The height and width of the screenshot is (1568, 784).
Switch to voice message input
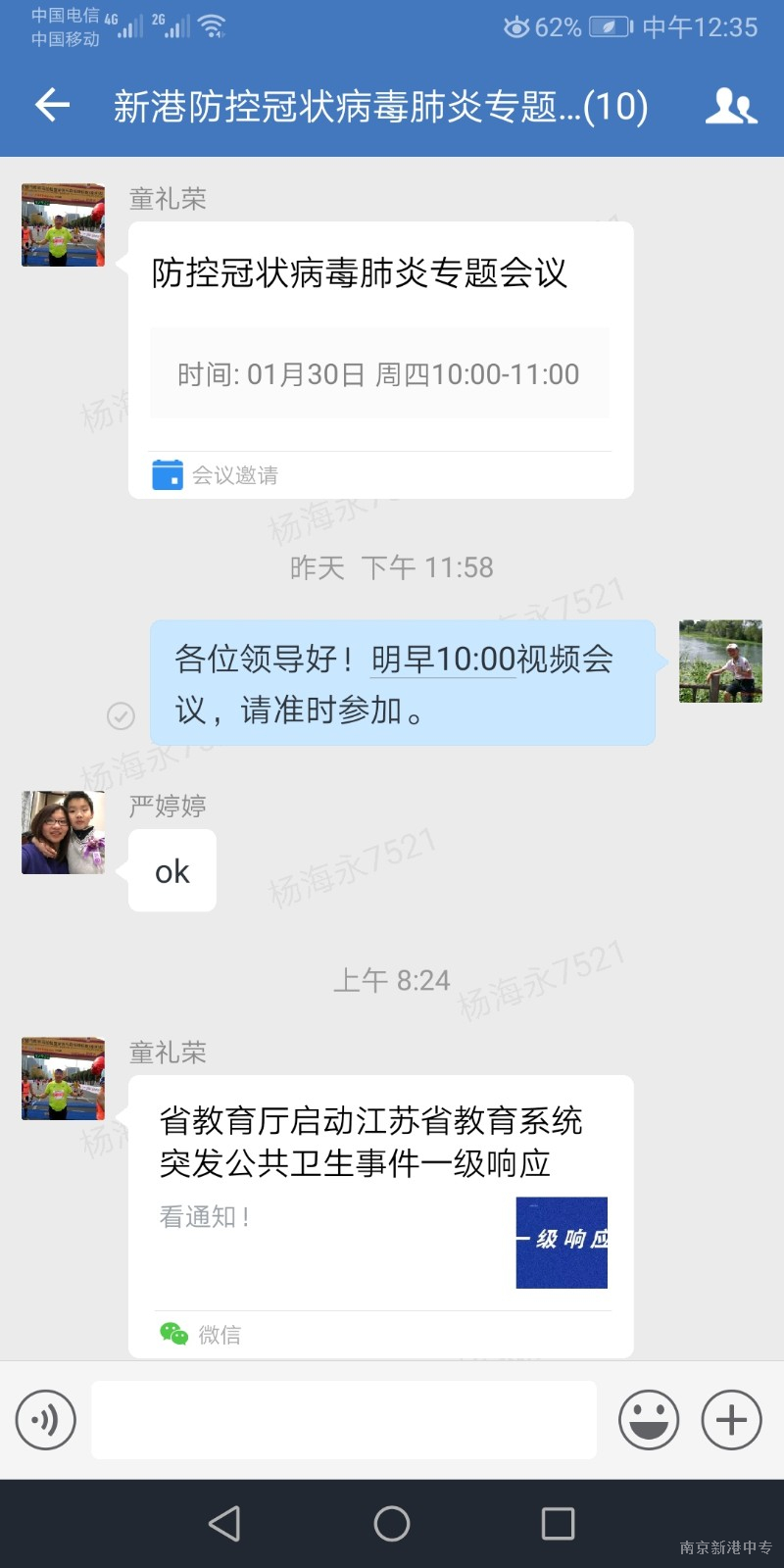(46, 1419)
